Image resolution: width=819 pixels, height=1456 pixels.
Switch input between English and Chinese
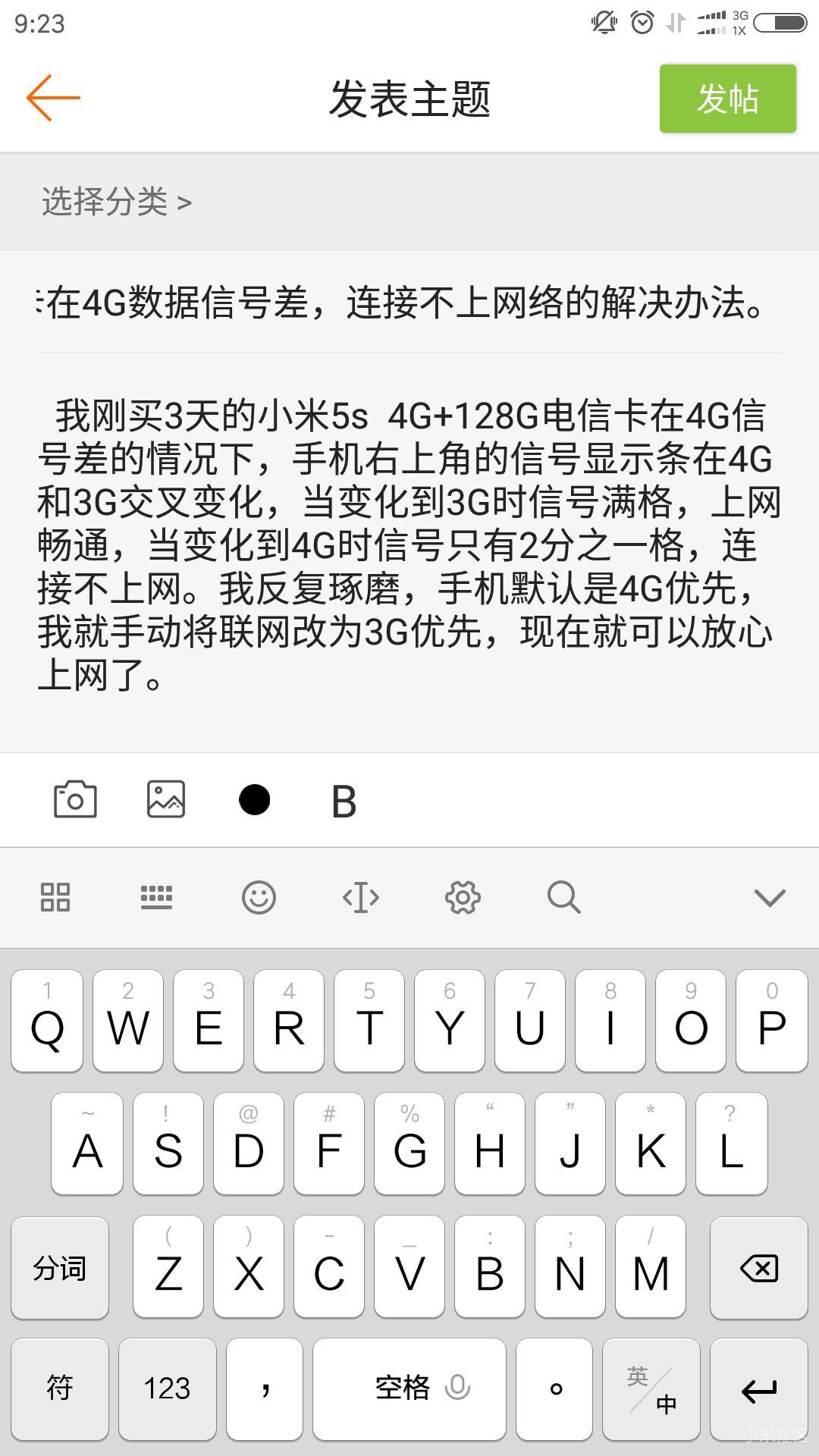651,1389
